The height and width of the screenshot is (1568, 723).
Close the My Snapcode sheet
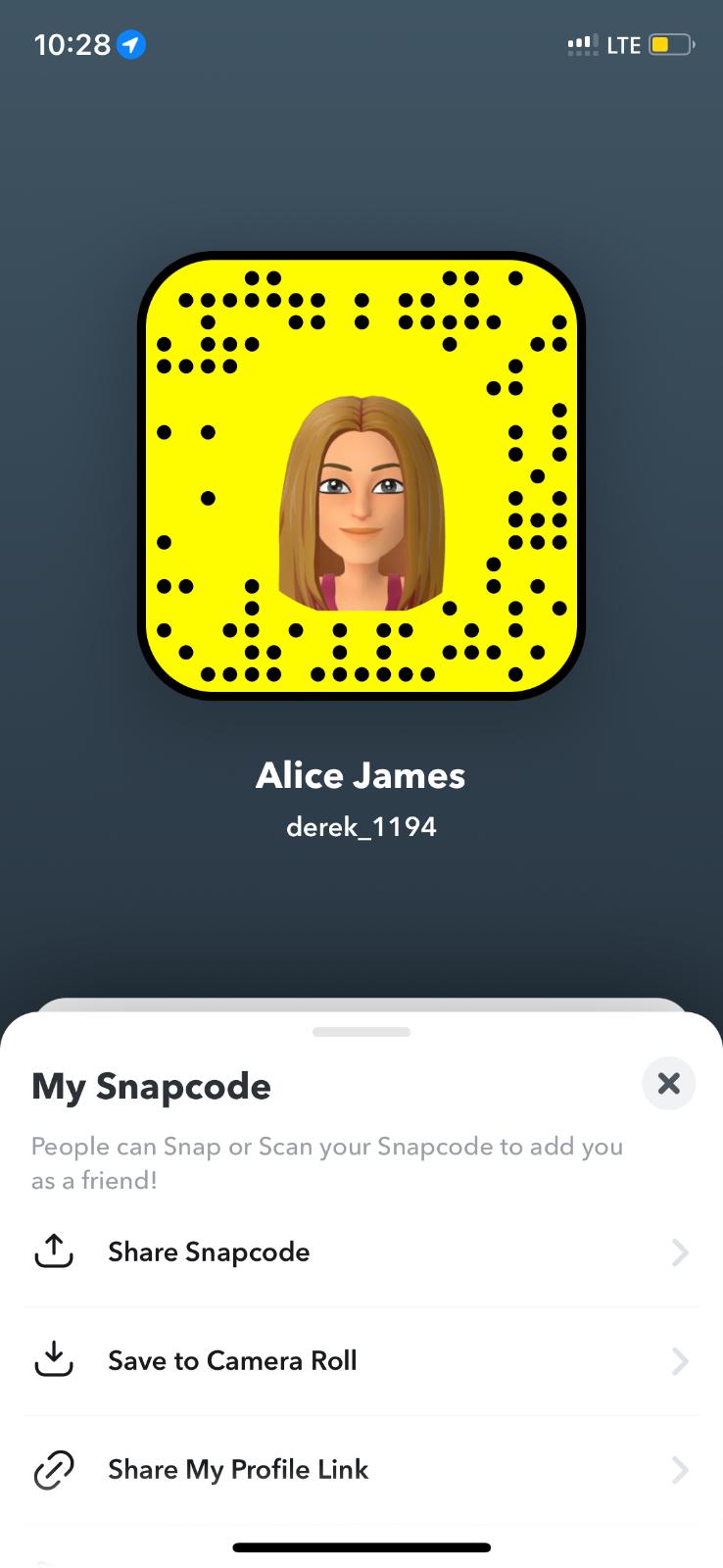[x=668, y=1083]
